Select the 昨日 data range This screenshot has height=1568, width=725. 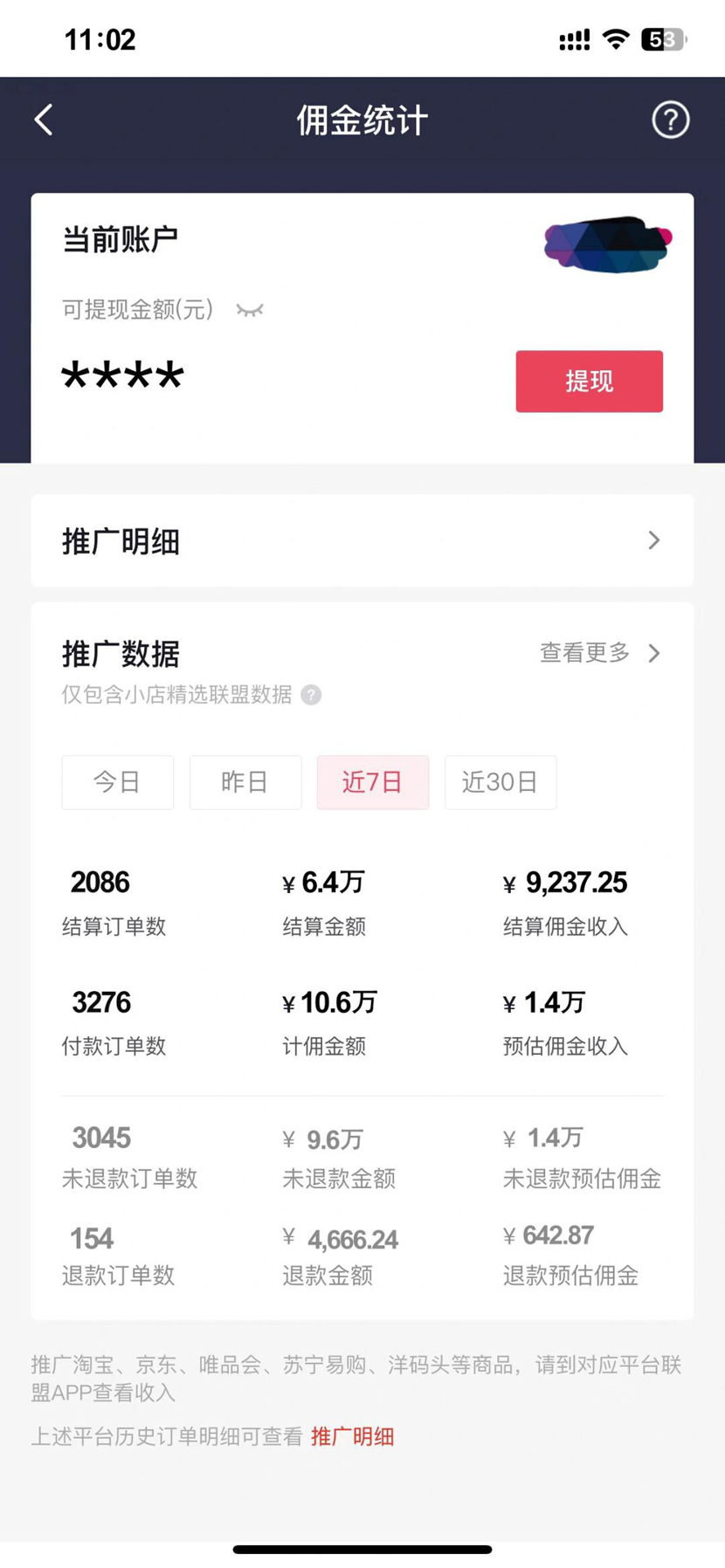tap(245, 782)
